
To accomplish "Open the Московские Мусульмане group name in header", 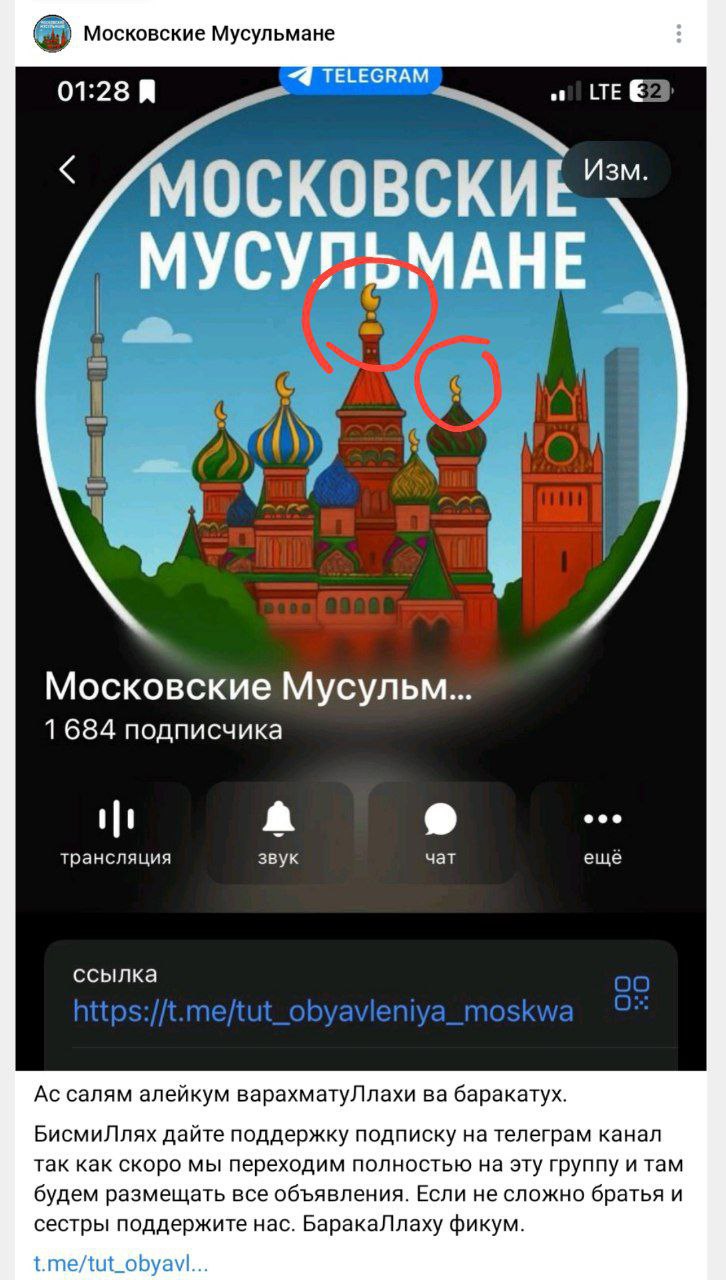I will [x=209, y=34].
